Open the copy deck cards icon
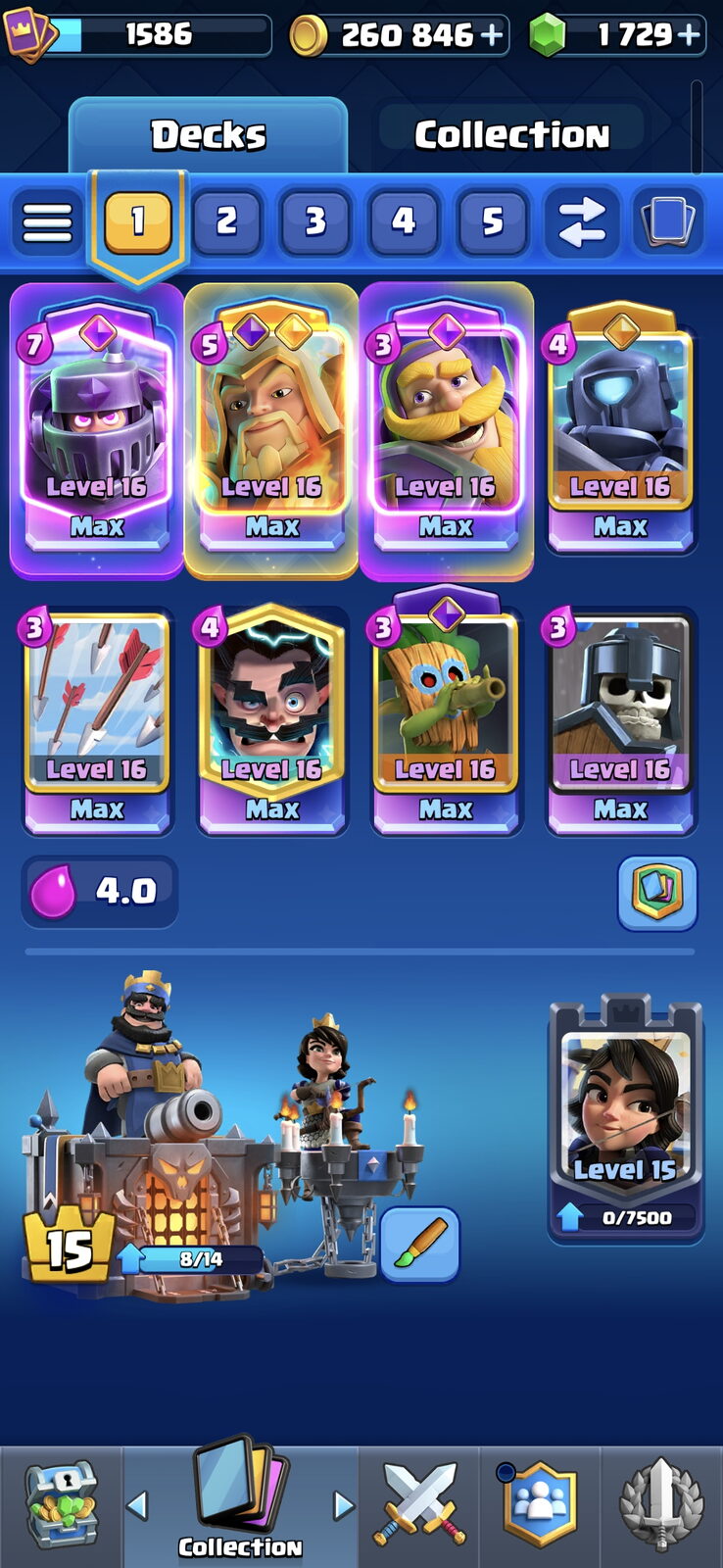The image size is (723, 1568). 668,221
